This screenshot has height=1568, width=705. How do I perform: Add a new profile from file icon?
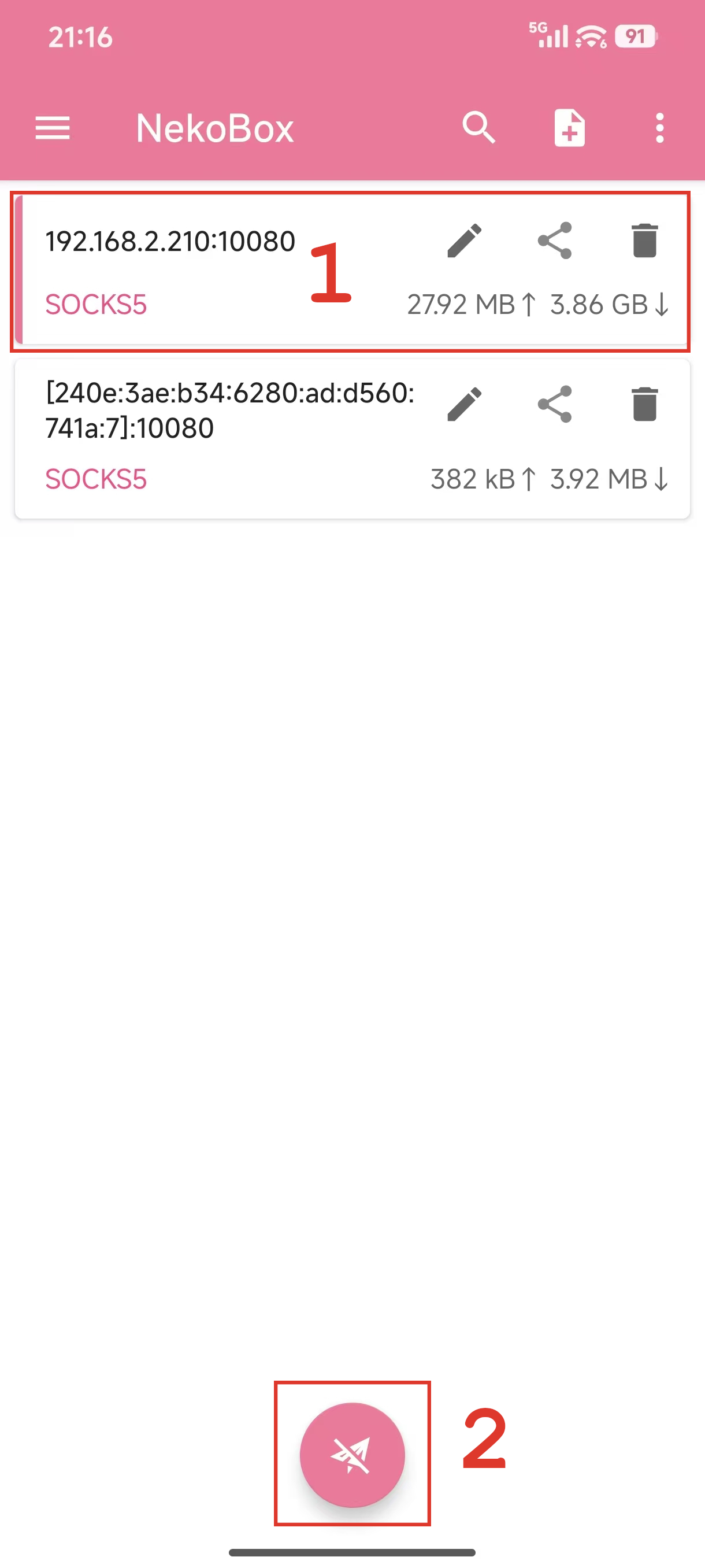pyautogui.click(x=569, y=128)
